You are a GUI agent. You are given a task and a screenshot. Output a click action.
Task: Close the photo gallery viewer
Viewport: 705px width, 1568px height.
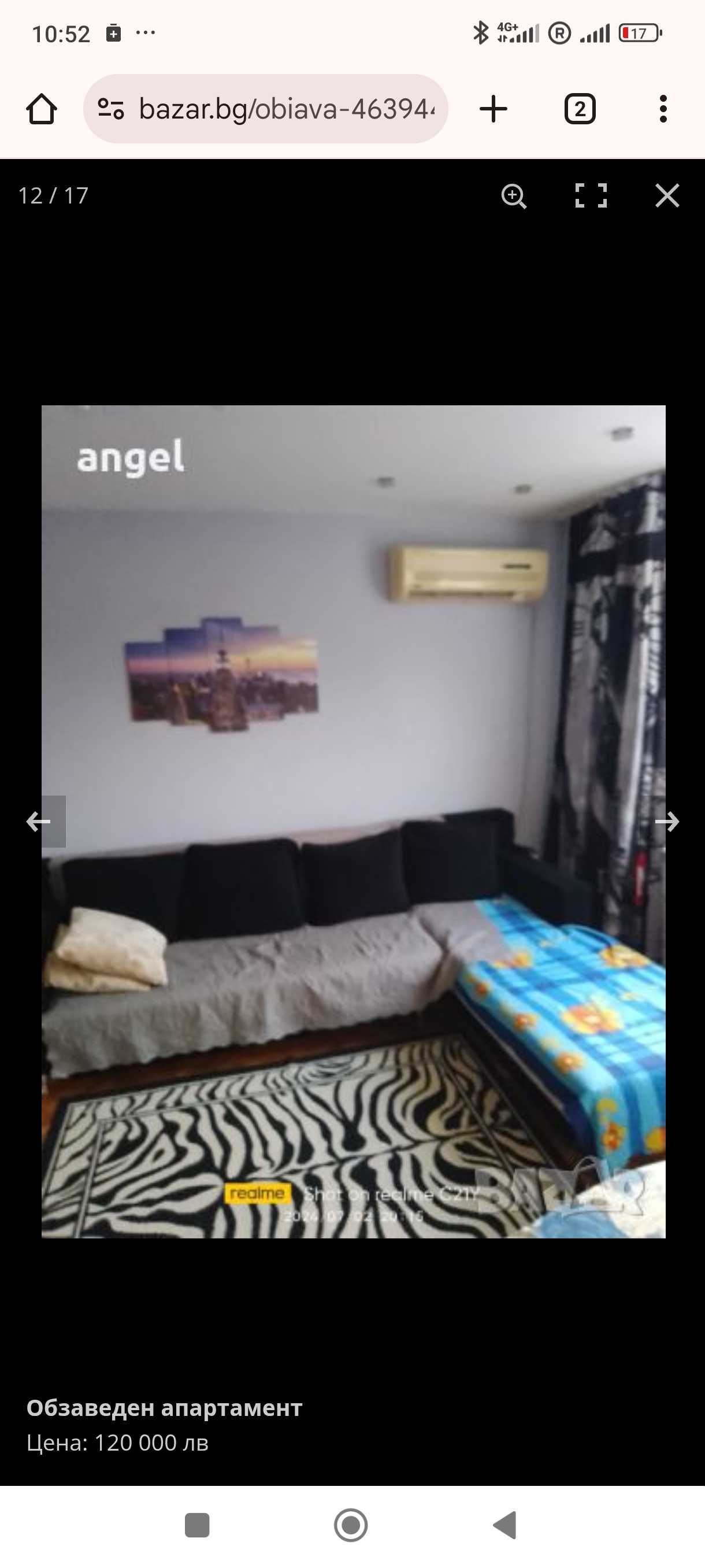tap(667, 195)
